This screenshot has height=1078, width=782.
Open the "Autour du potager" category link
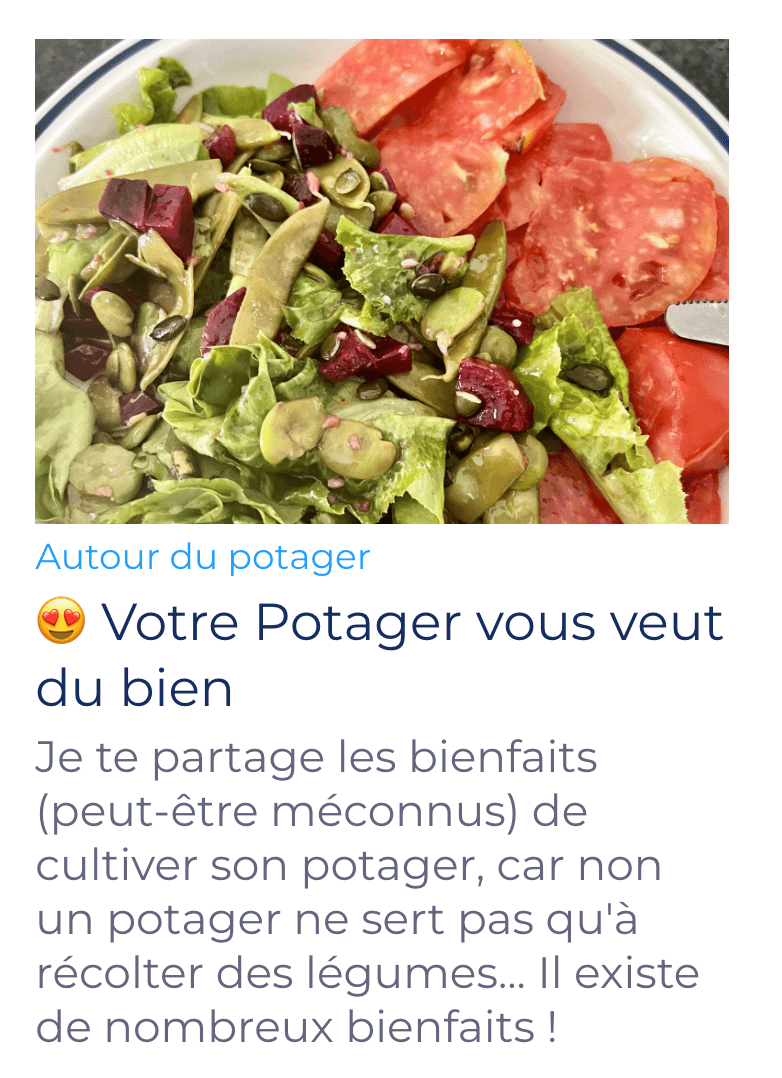click(x=203, y=557)
